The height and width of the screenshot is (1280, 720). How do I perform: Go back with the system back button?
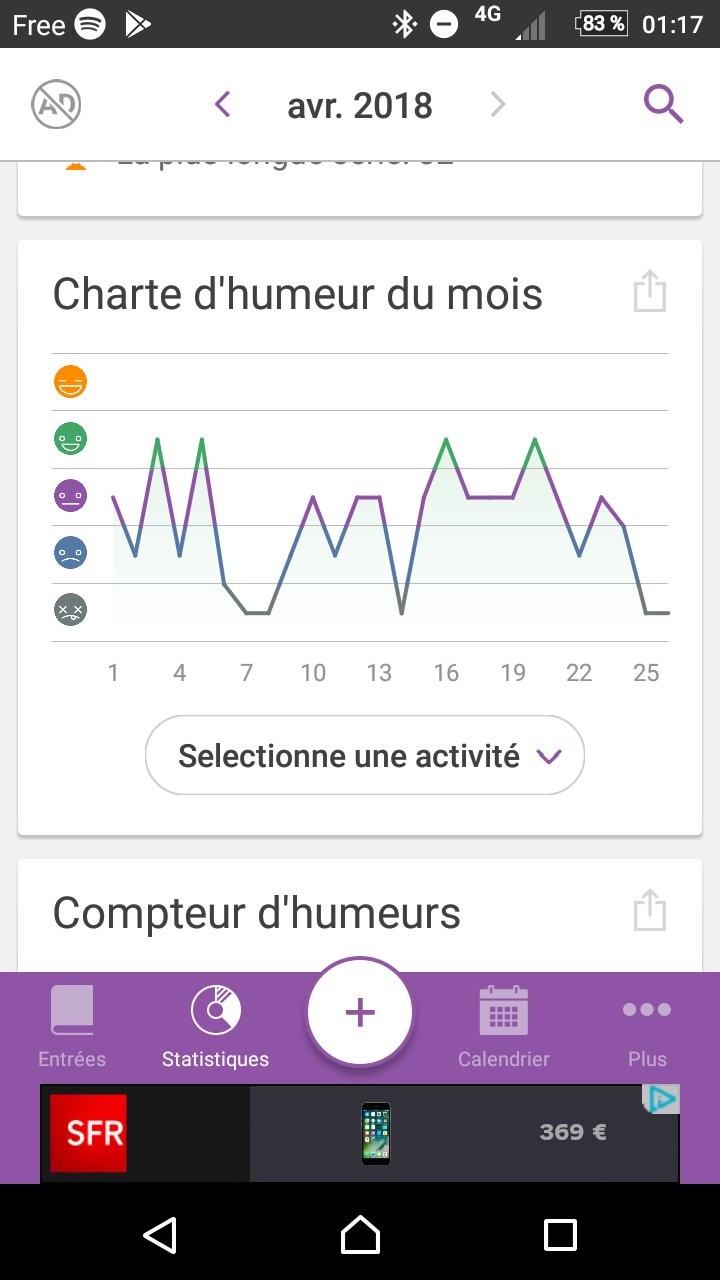tap(160, 1235)
